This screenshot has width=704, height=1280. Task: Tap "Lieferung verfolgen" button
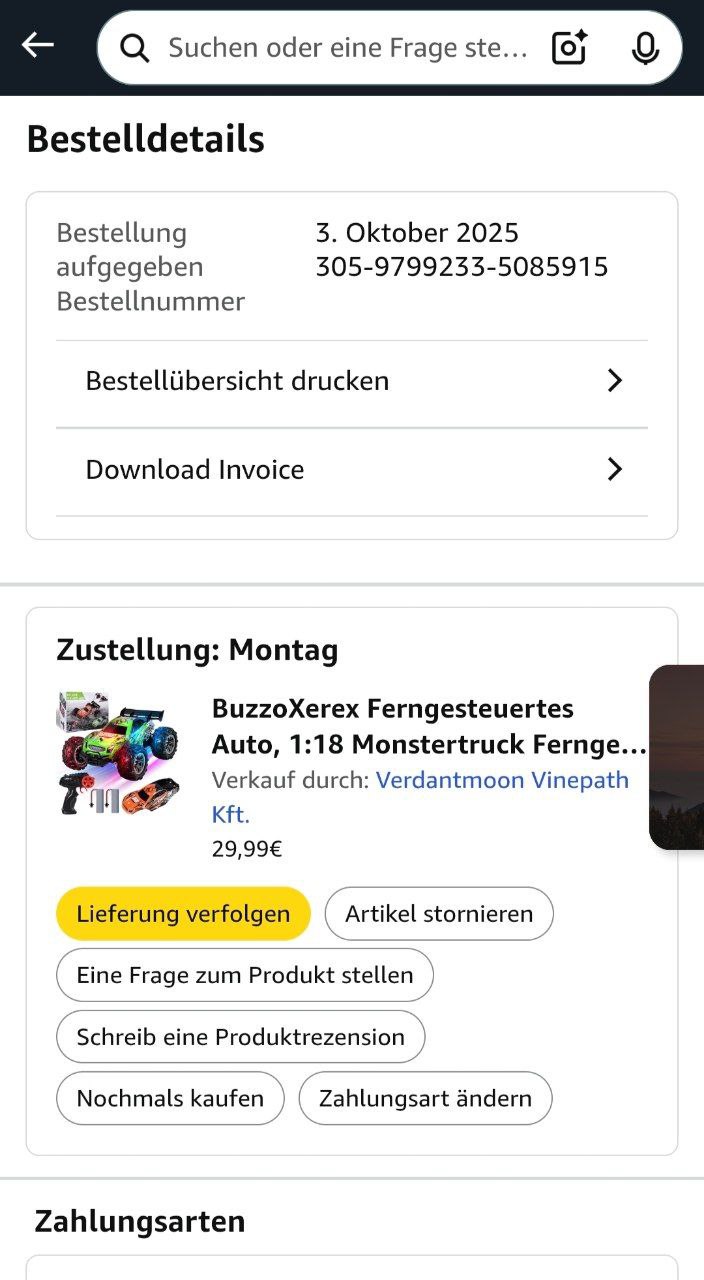(183, 914)
